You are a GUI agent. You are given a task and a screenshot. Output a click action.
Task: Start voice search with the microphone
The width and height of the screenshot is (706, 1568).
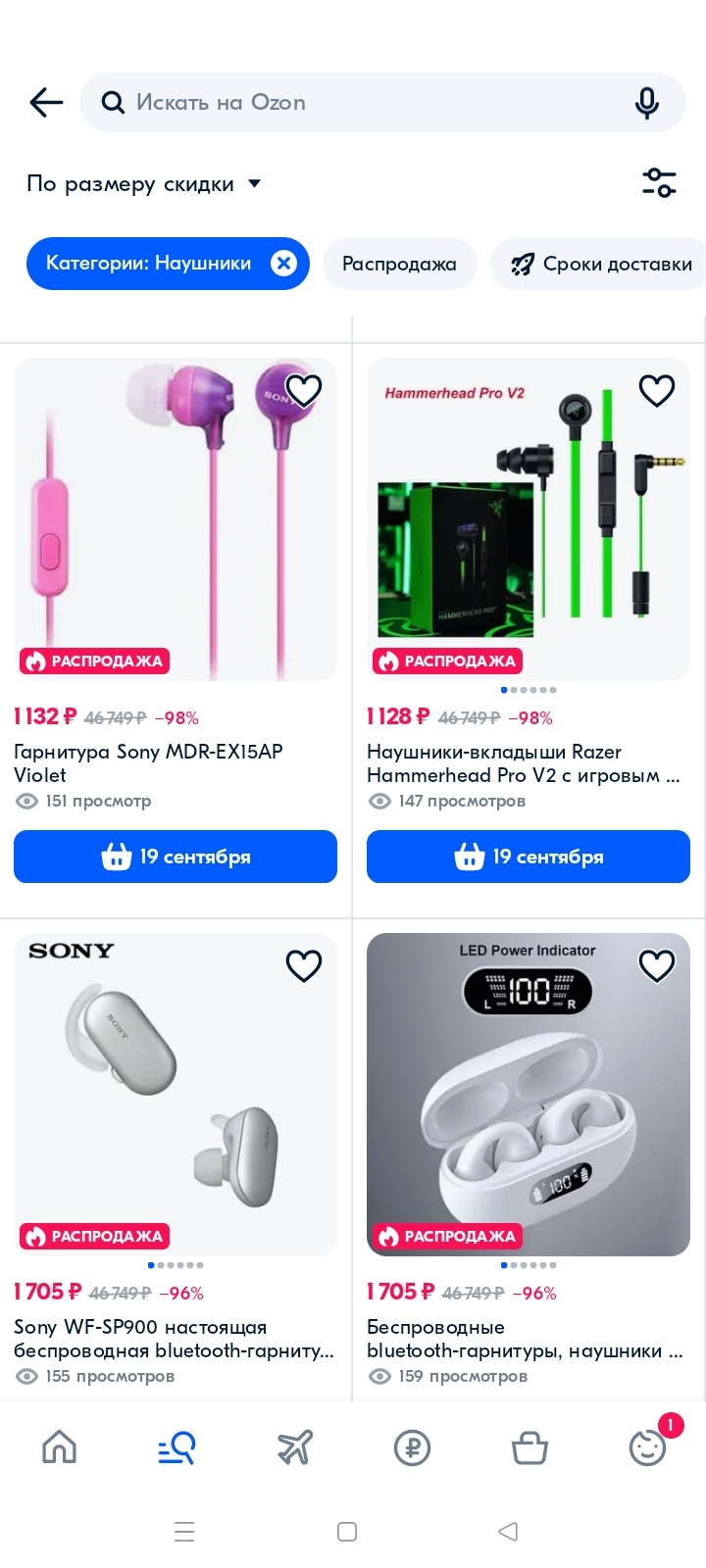(x=646, y=102)
